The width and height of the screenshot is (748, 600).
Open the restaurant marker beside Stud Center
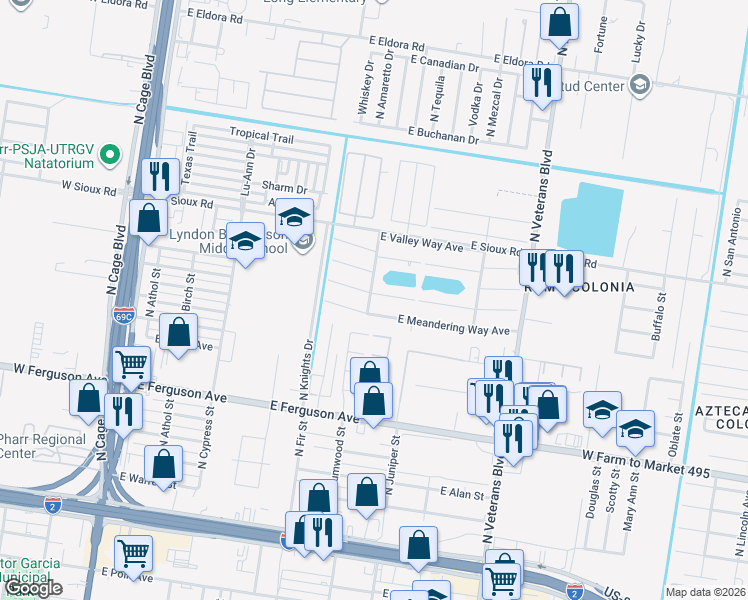tap(541, 82)
